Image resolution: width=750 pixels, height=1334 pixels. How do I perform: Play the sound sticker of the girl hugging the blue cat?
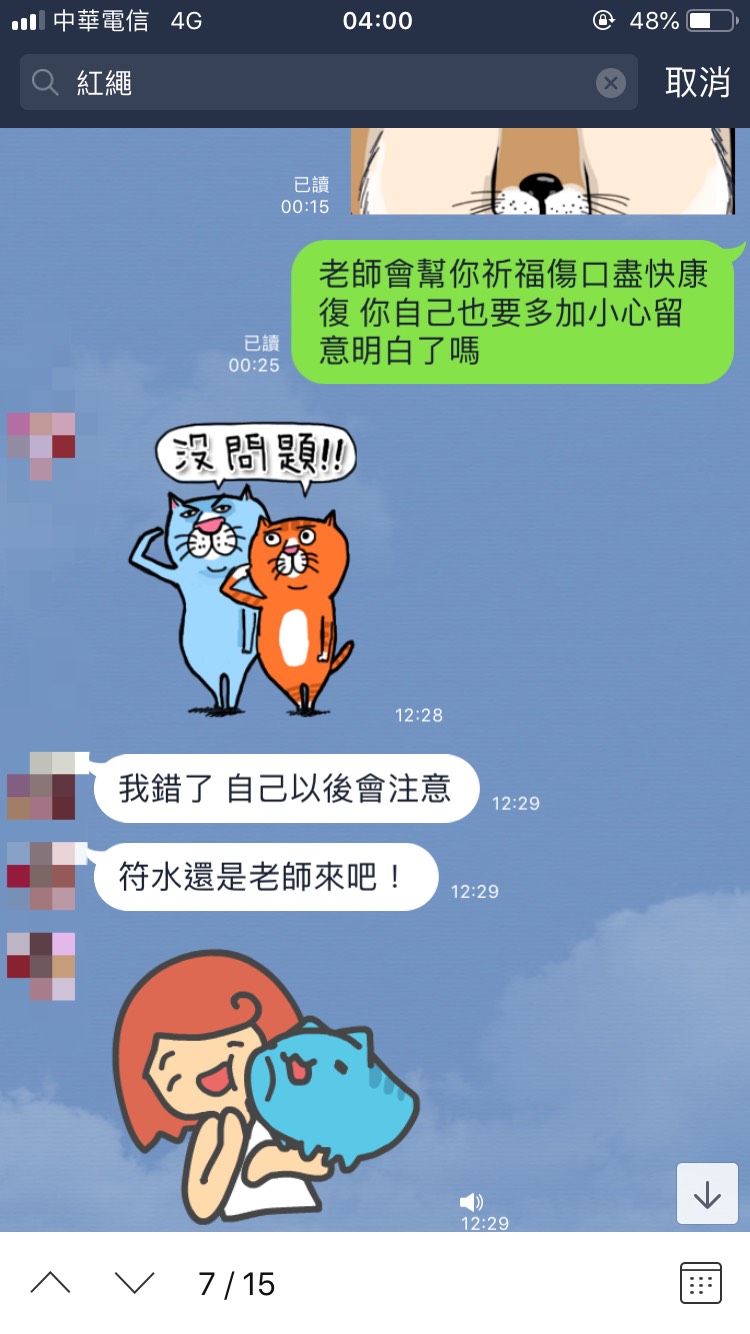coord(265,1090)
